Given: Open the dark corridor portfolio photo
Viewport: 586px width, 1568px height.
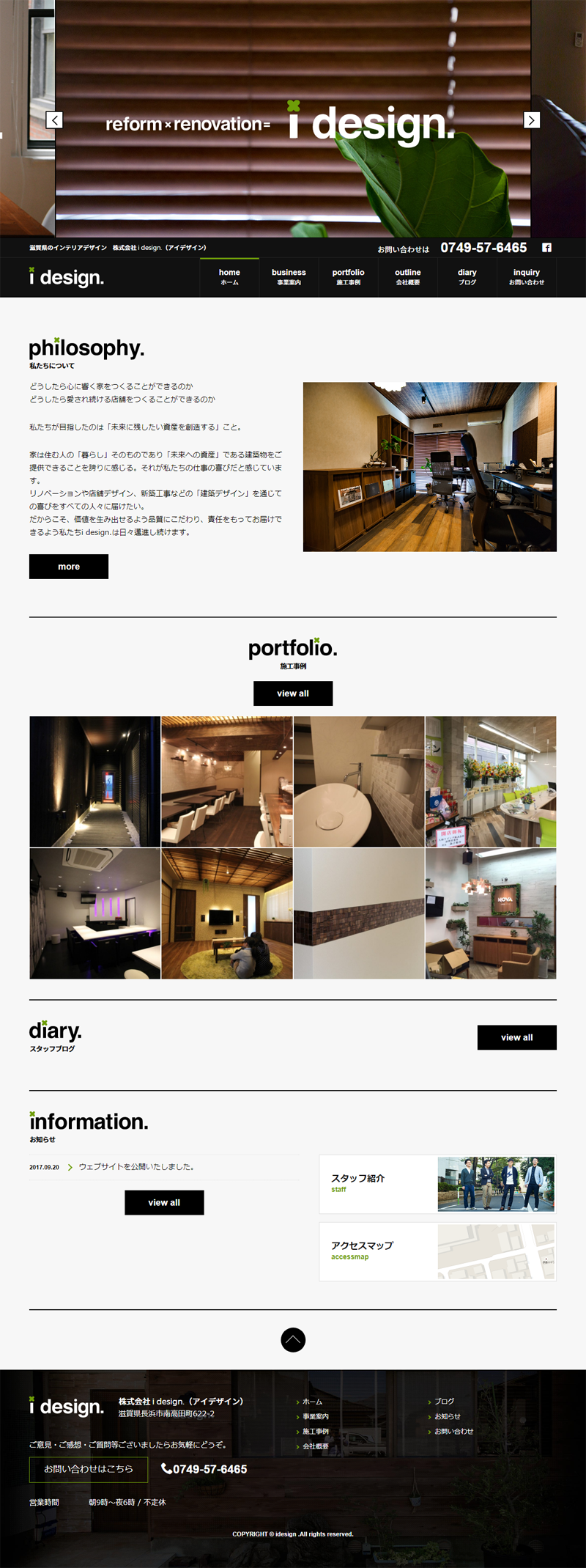Looking at the screenshot, I should 94,781.
